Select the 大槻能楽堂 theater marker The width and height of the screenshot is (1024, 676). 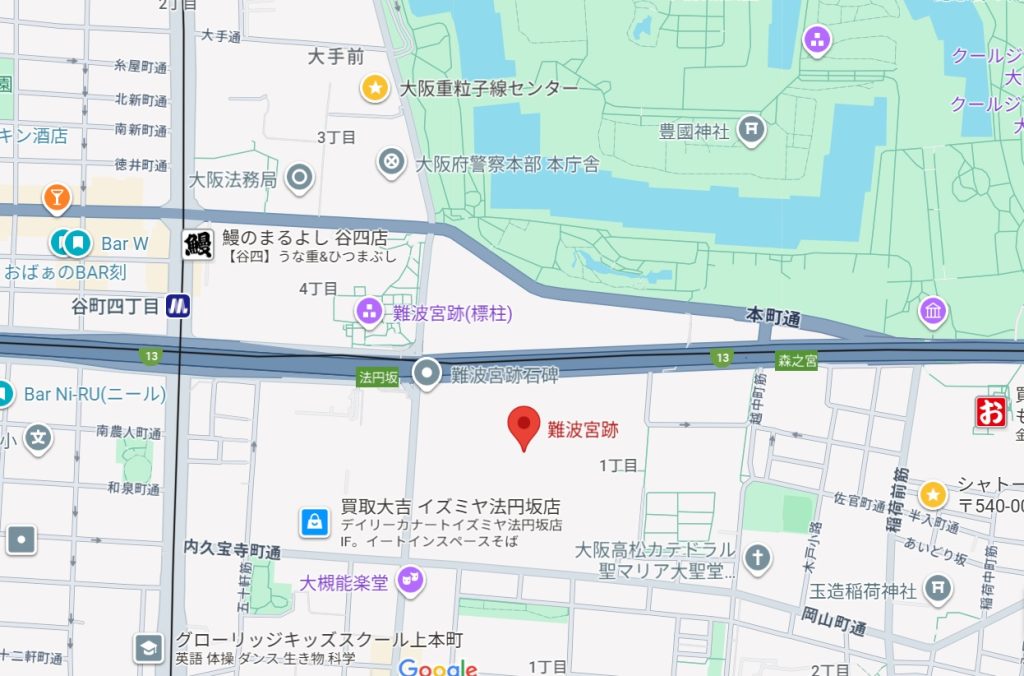(410, 578)
